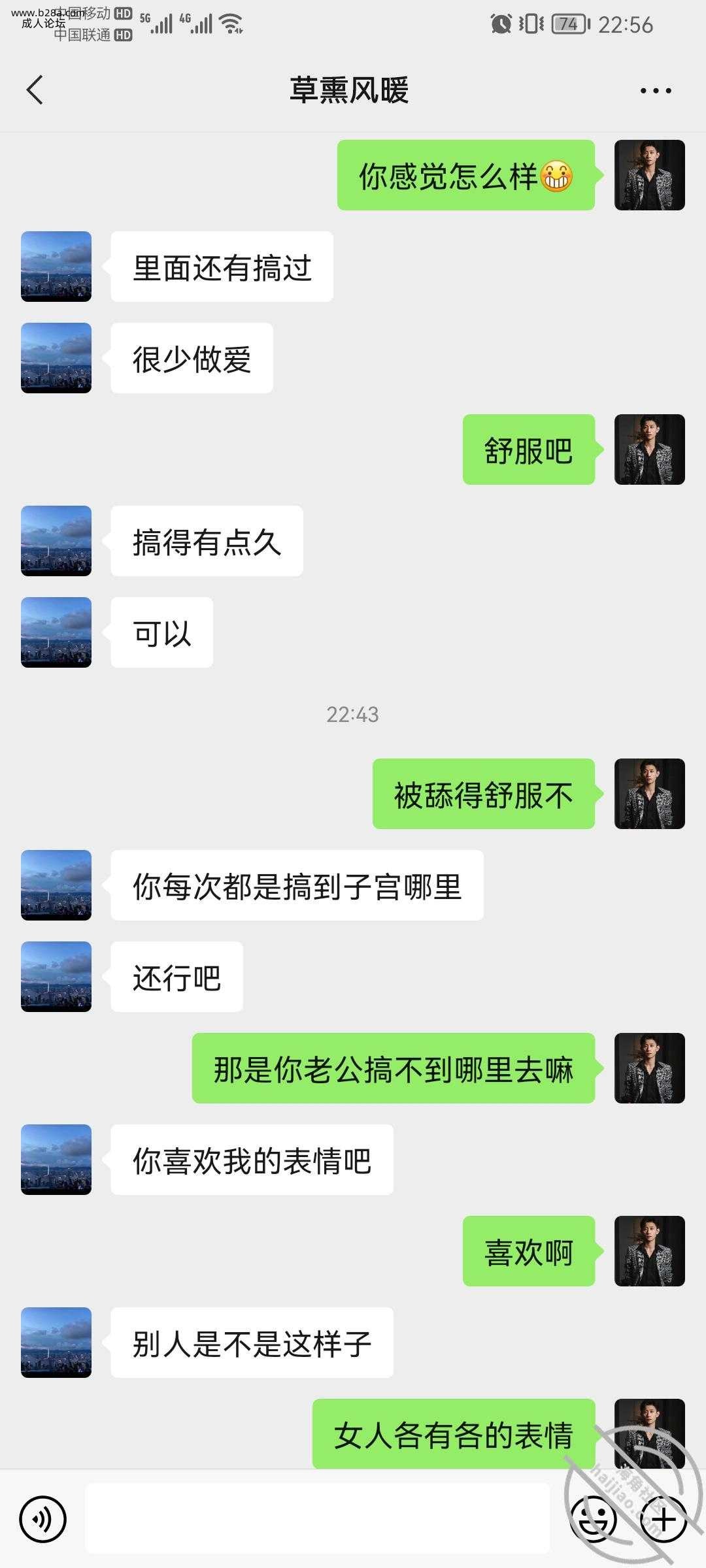Tap own avatar next to 喜欢啊 message
706x1568 pixels.
(649, 1251)
